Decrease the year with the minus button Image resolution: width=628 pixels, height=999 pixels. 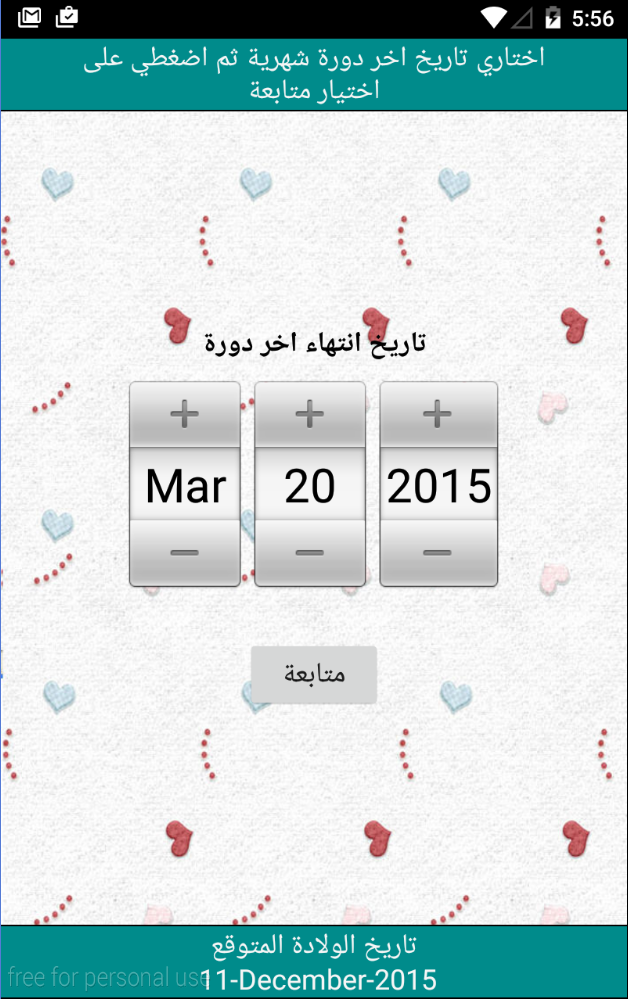pyautogui.click(x=438, y=552)
